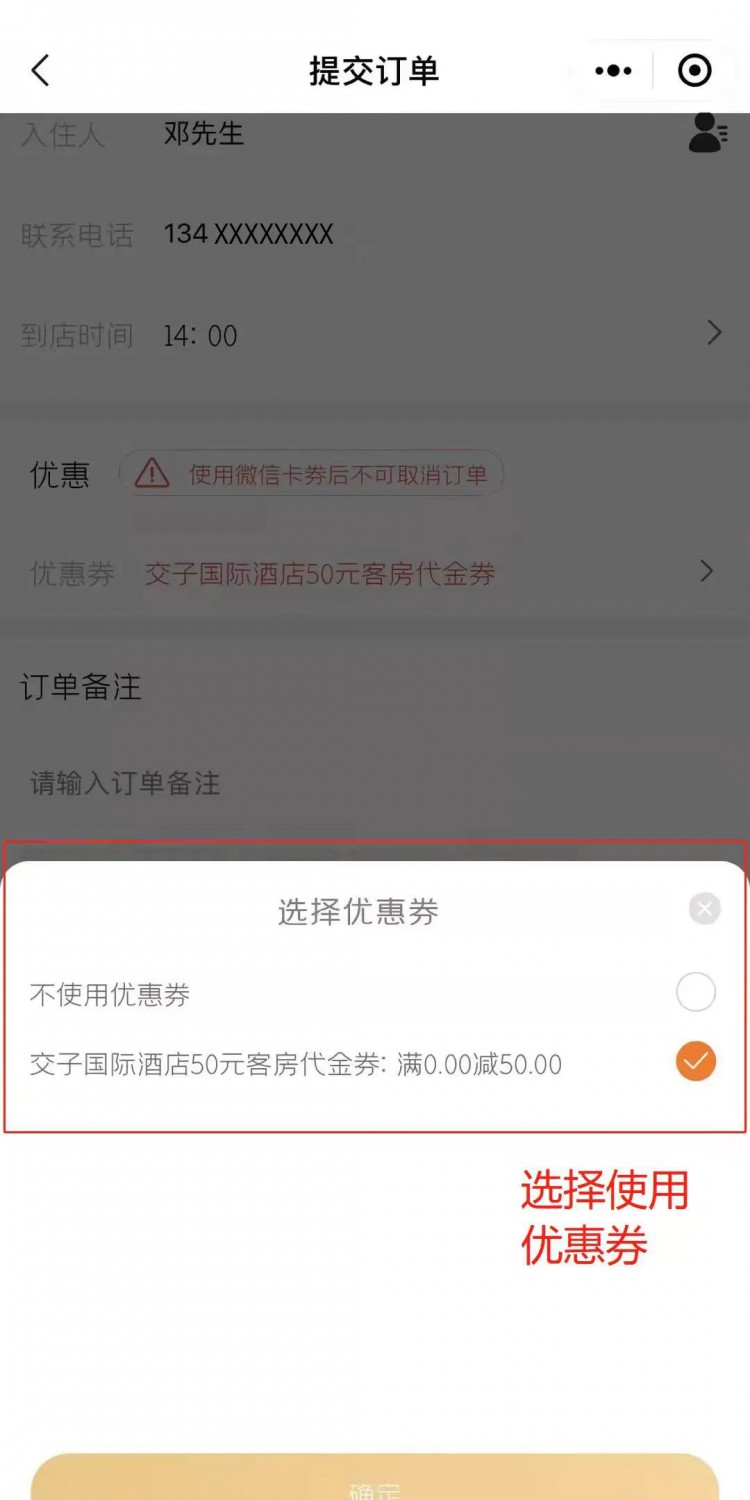Confirm coupon choice with 确定 button
Screen dimensions: 750x1500
pos(375,1482)
